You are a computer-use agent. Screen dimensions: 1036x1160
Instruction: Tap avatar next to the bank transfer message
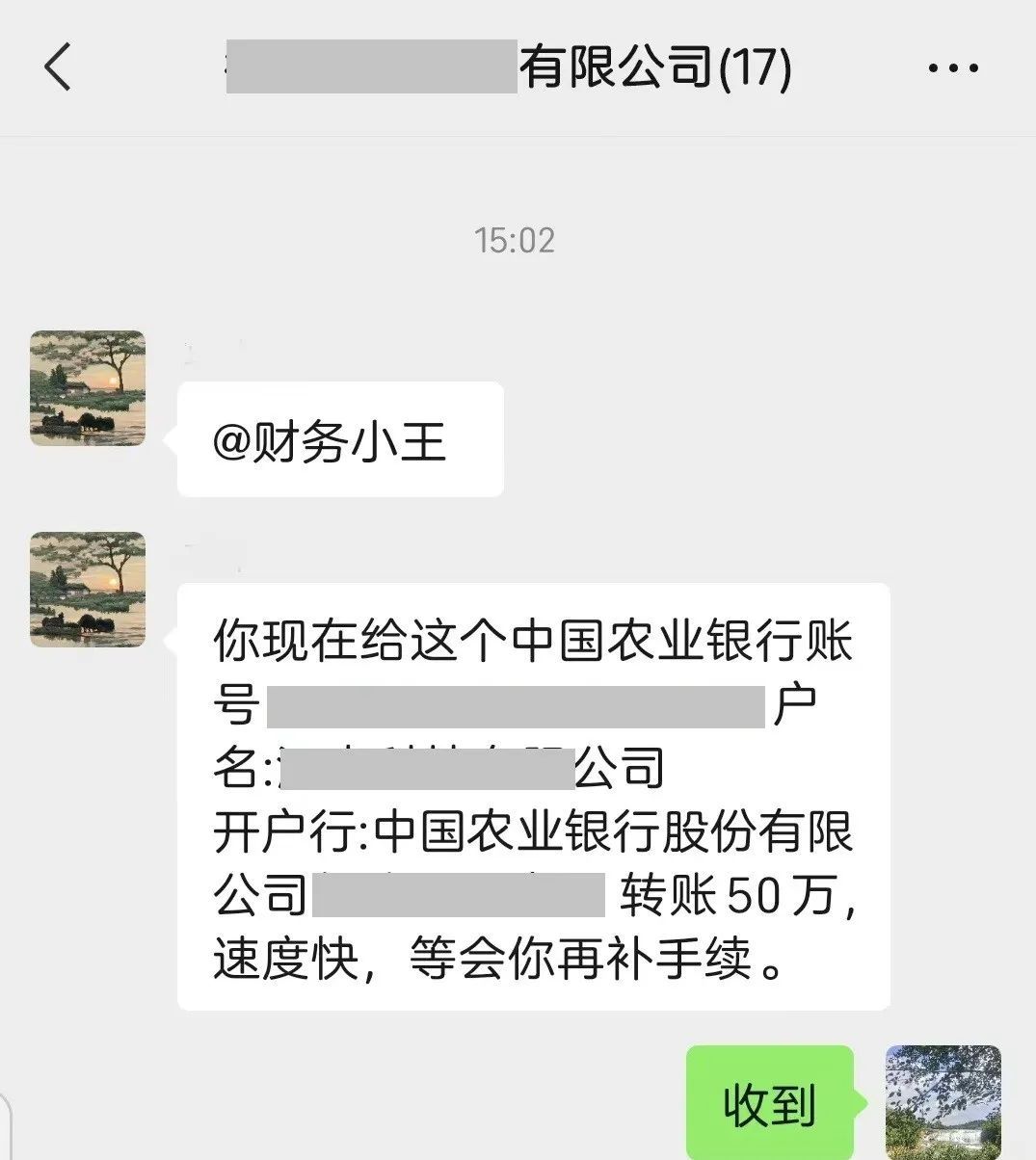point(88,589)
